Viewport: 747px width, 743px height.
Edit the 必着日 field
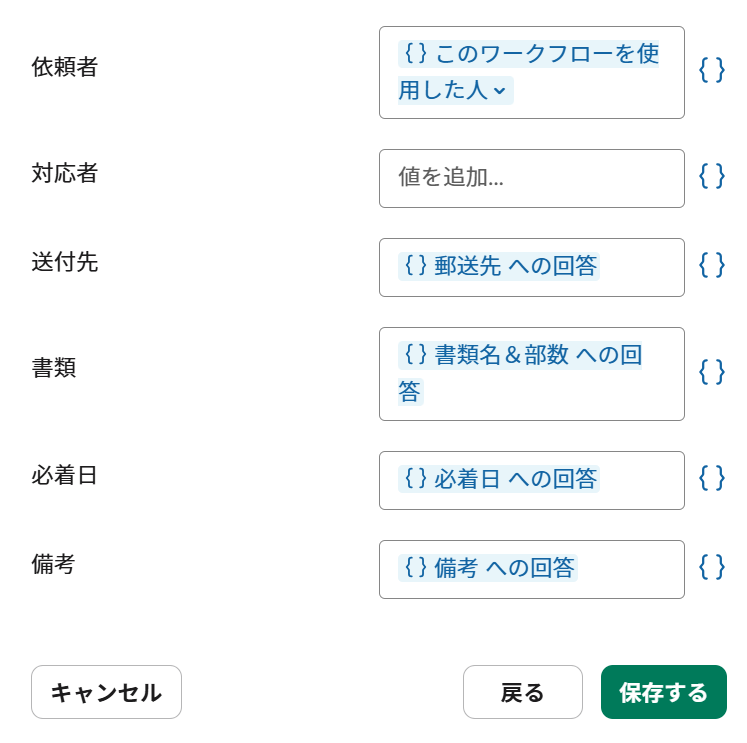(x=640, y=480)
